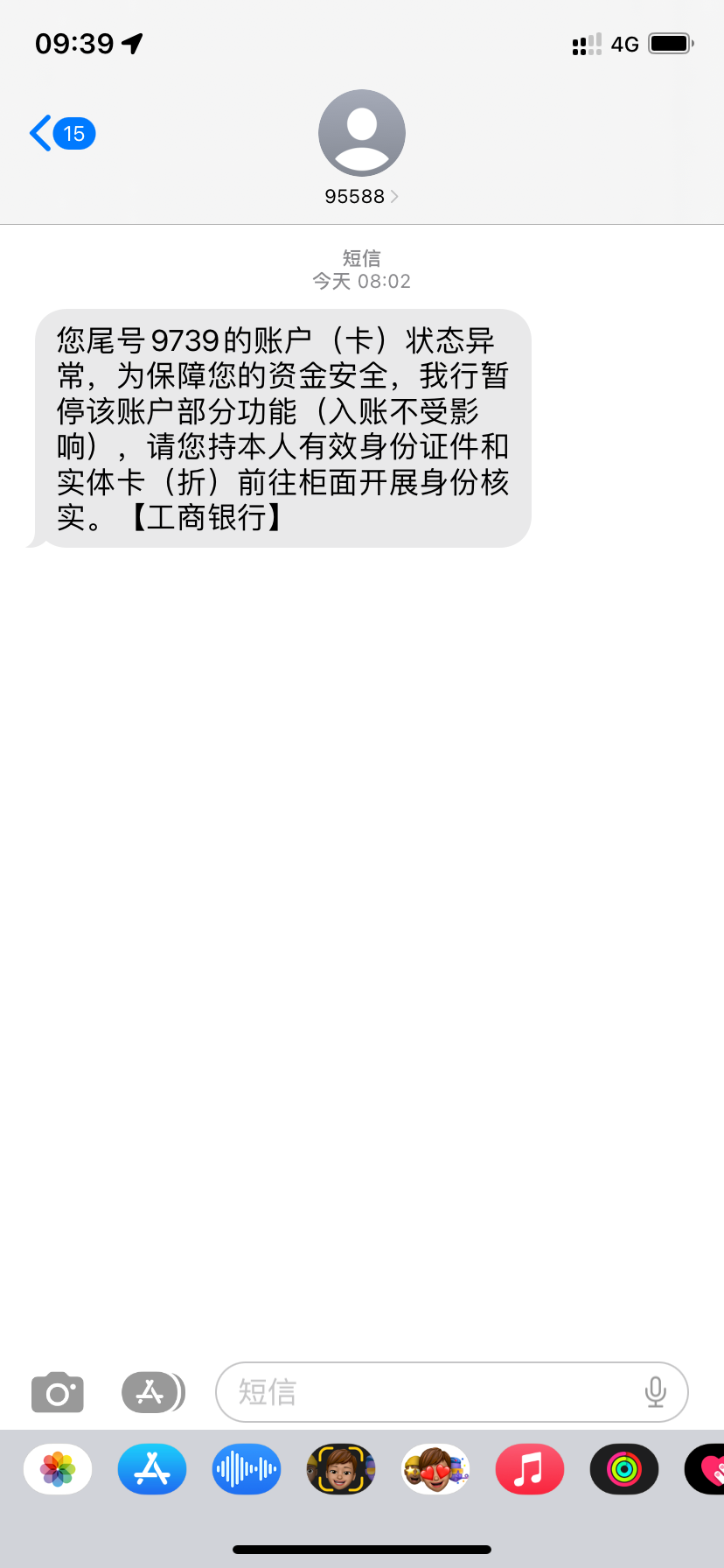
Task: Toggle the iMessage apps drawer button
Action: (x=152, y=1392)
